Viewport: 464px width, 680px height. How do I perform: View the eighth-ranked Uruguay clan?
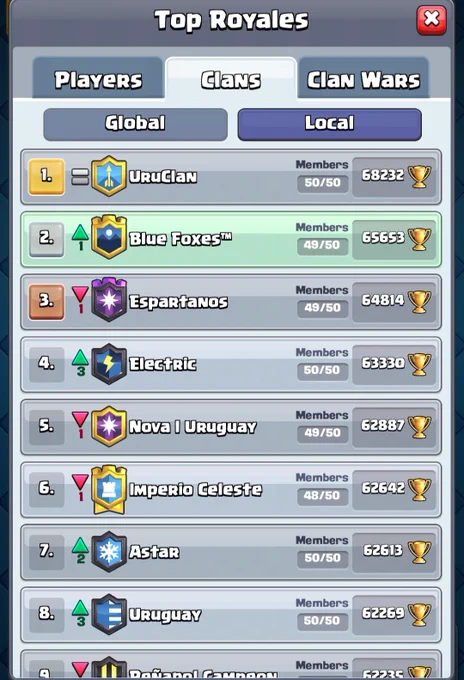[x=231, y=615]
